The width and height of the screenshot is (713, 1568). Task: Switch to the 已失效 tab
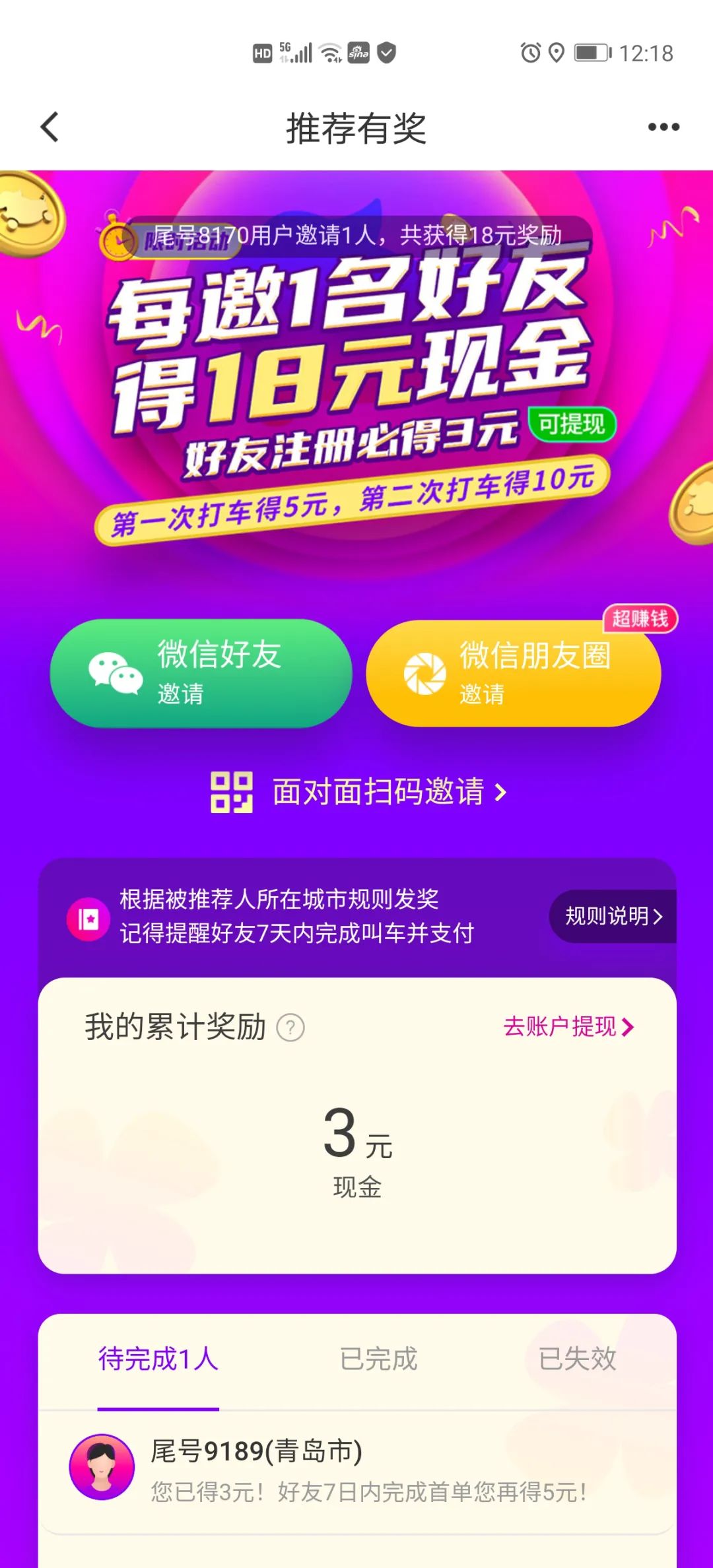pyautogui.click(x=578, y=1359)
